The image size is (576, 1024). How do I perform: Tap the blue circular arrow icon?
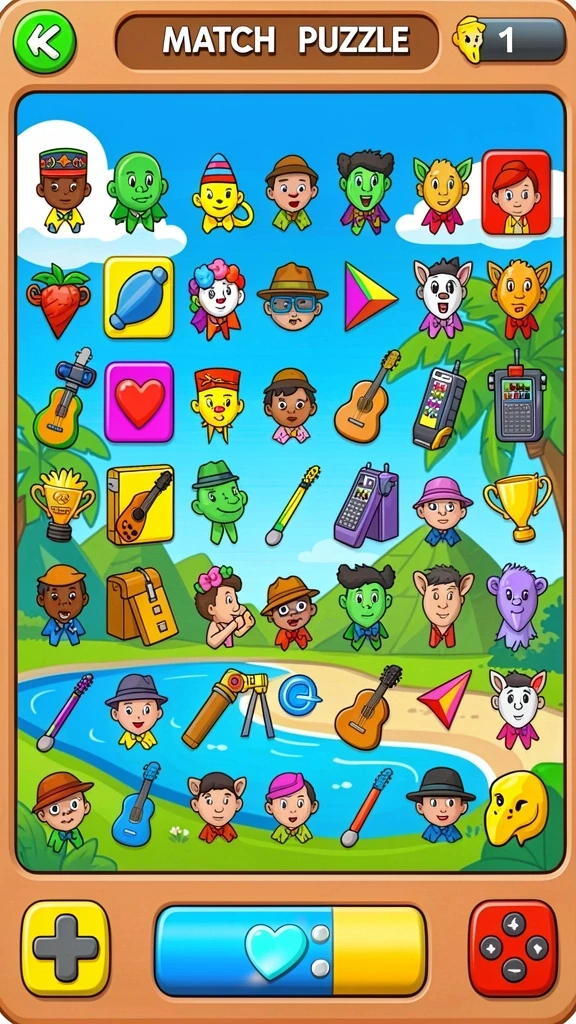click(x=300, y=696)
